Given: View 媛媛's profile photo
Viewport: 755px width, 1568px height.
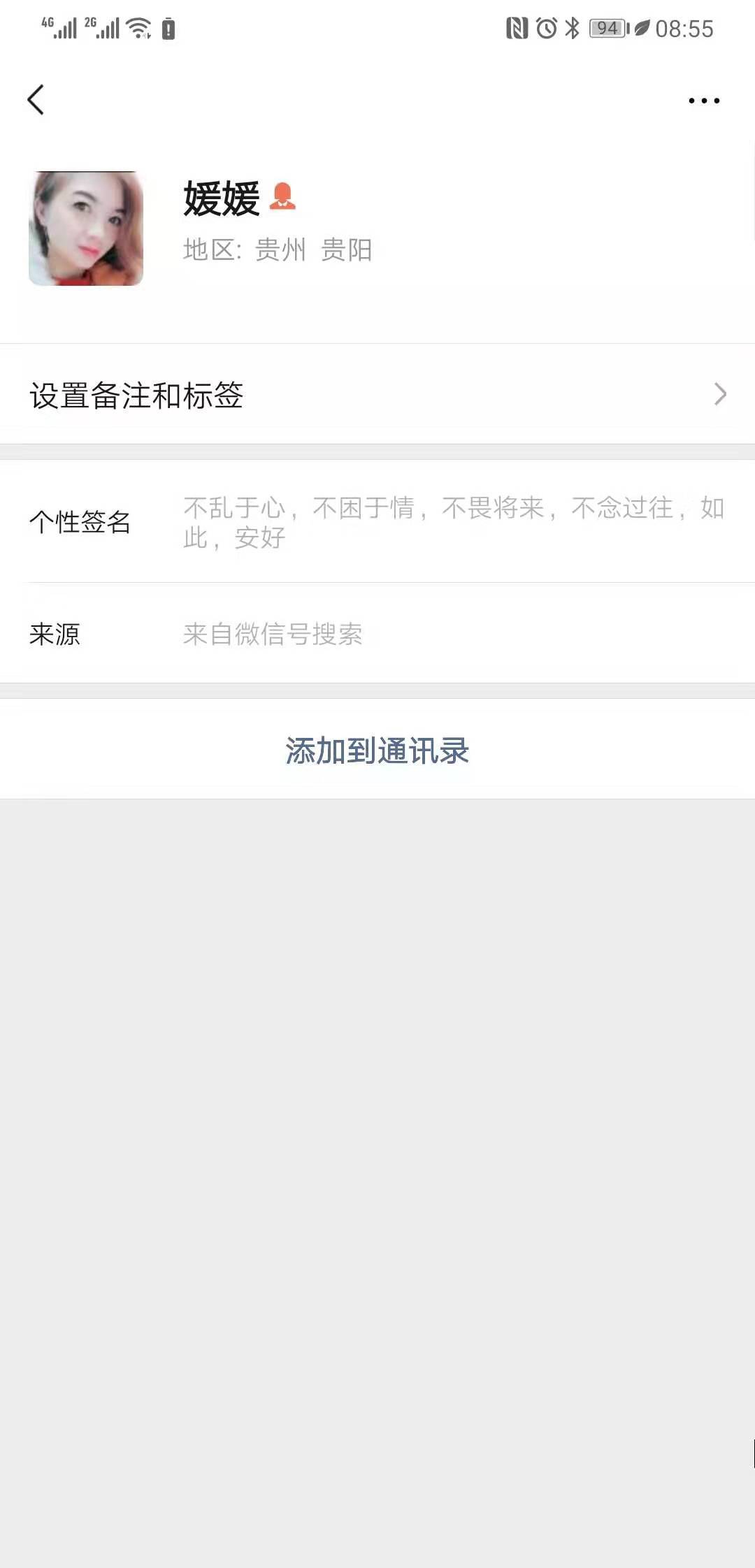Looking at the screenshot, I should coord(86,228).
